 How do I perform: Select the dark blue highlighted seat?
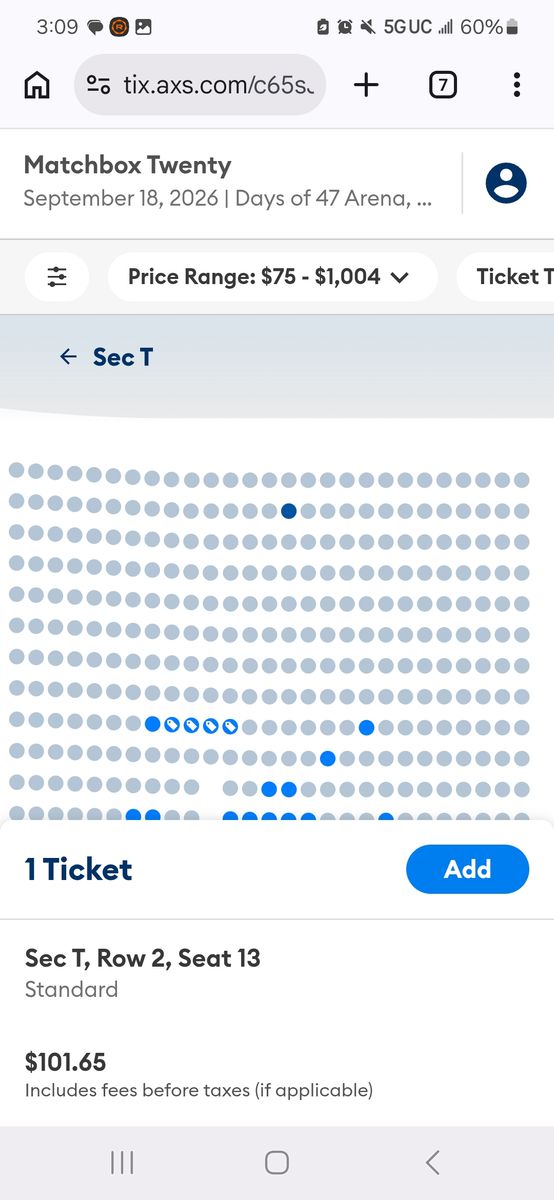click(289, 511)
